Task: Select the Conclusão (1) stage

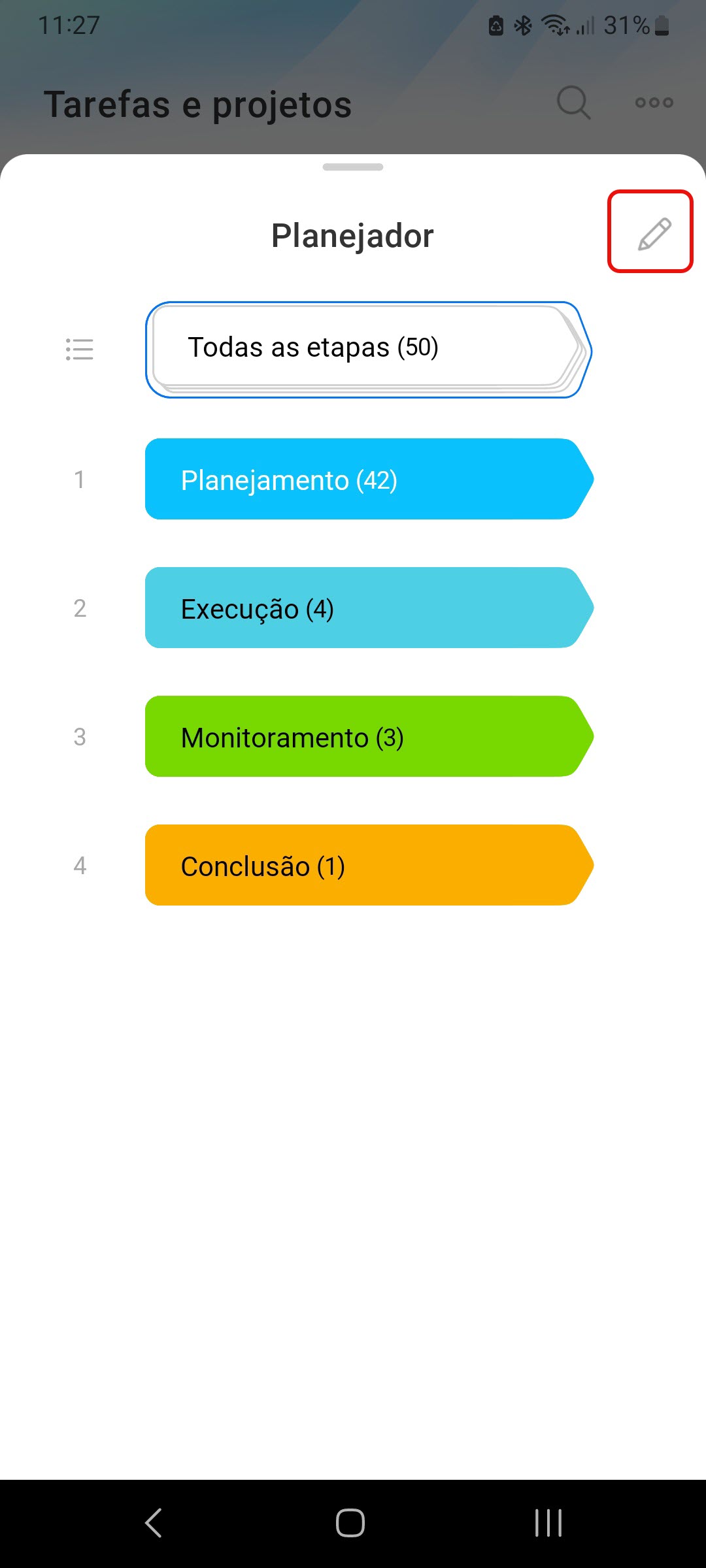Action: point(367,865)
